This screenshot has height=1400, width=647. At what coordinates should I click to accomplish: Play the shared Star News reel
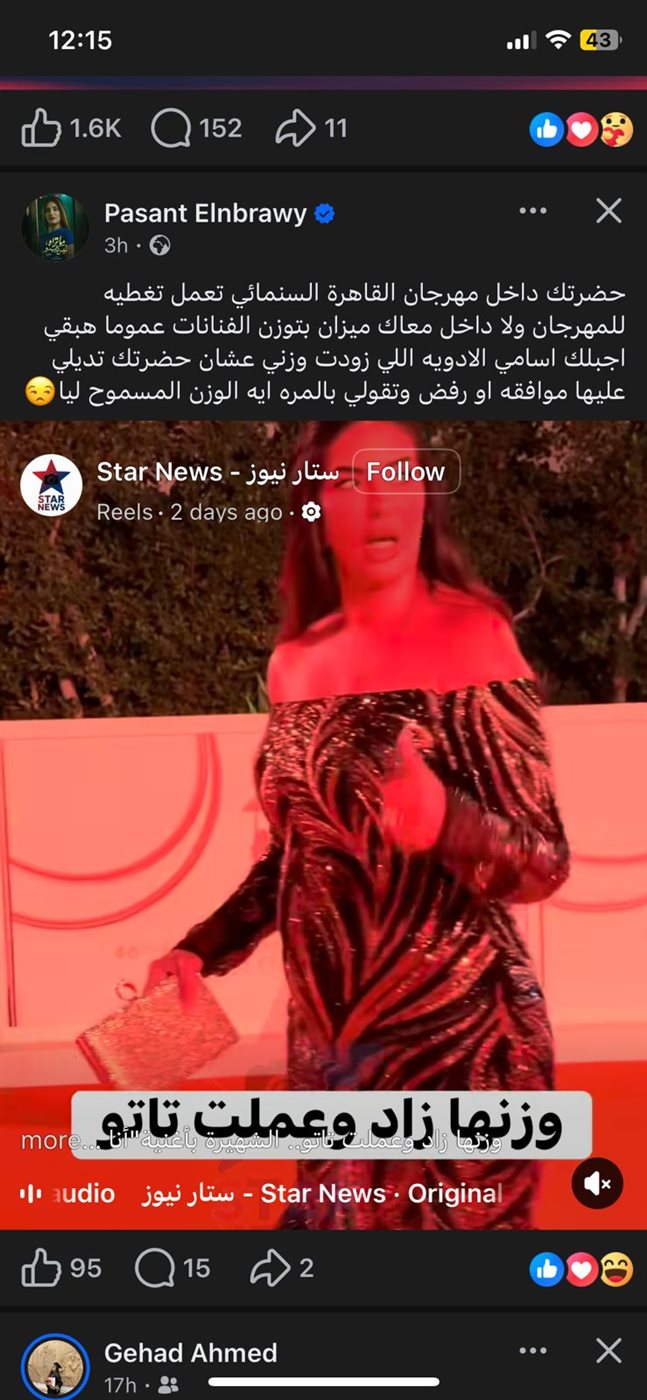point(323,800)
